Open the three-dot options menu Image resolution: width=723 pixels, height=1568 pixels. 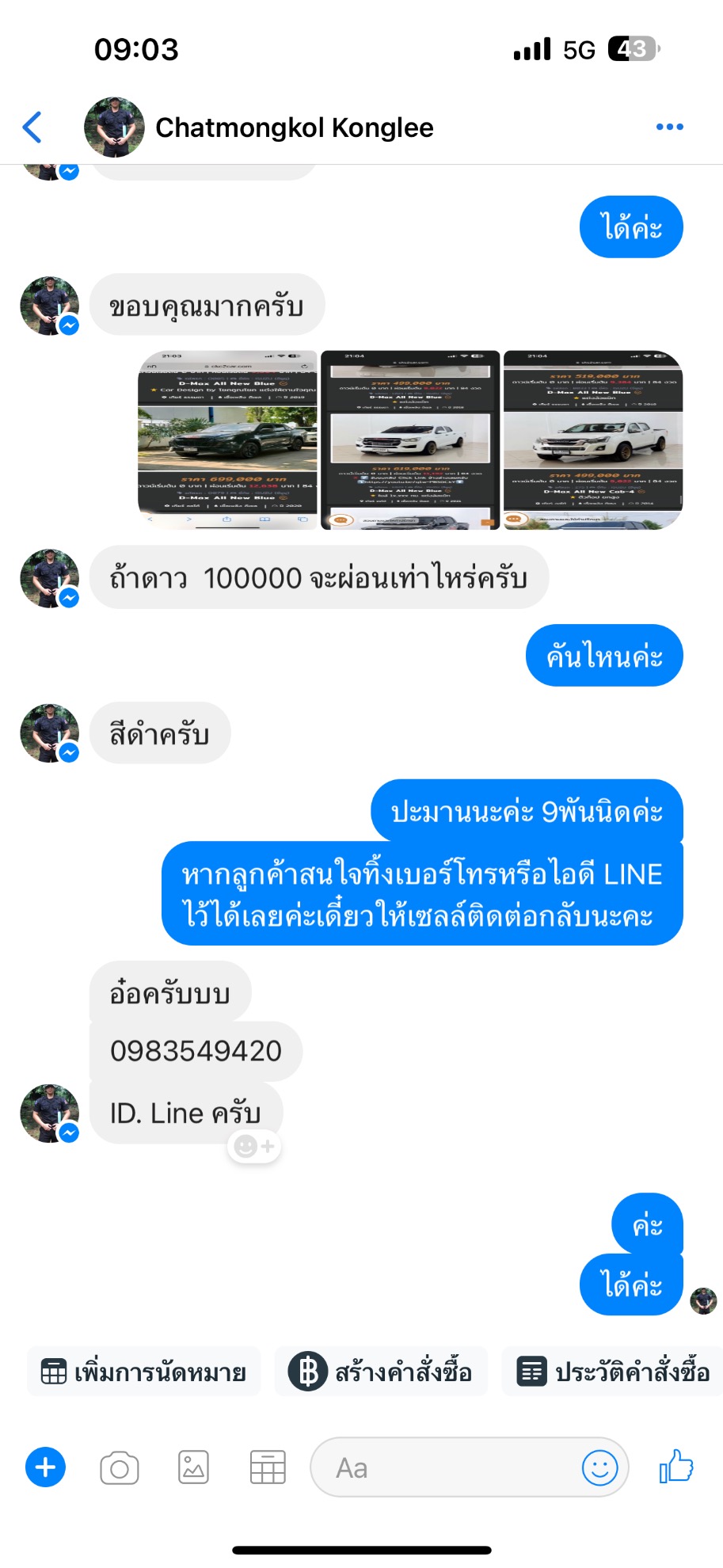click(x=669, y=127)
